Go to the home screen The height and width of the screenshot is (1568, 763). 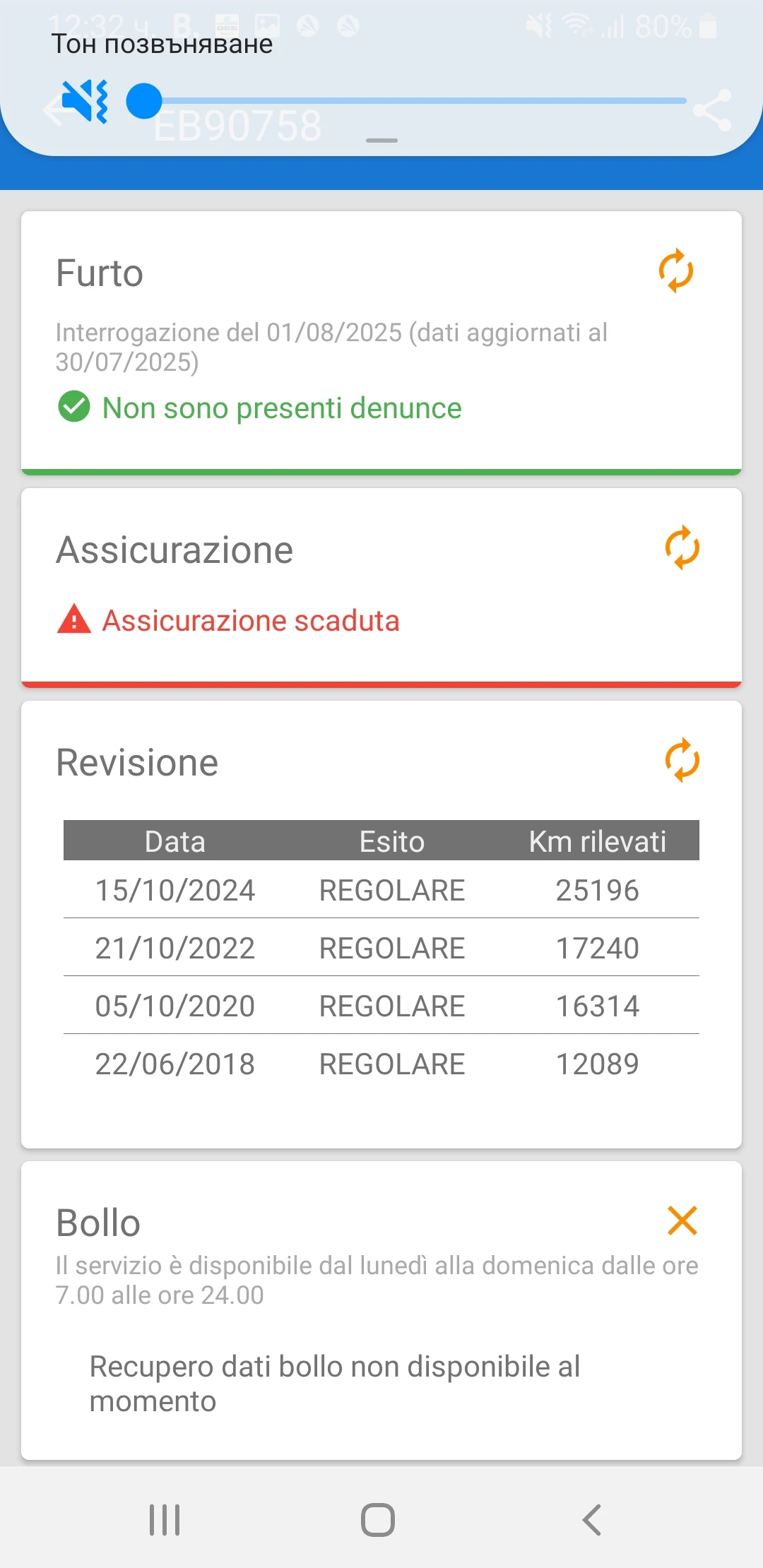[x=378, y=1519]
